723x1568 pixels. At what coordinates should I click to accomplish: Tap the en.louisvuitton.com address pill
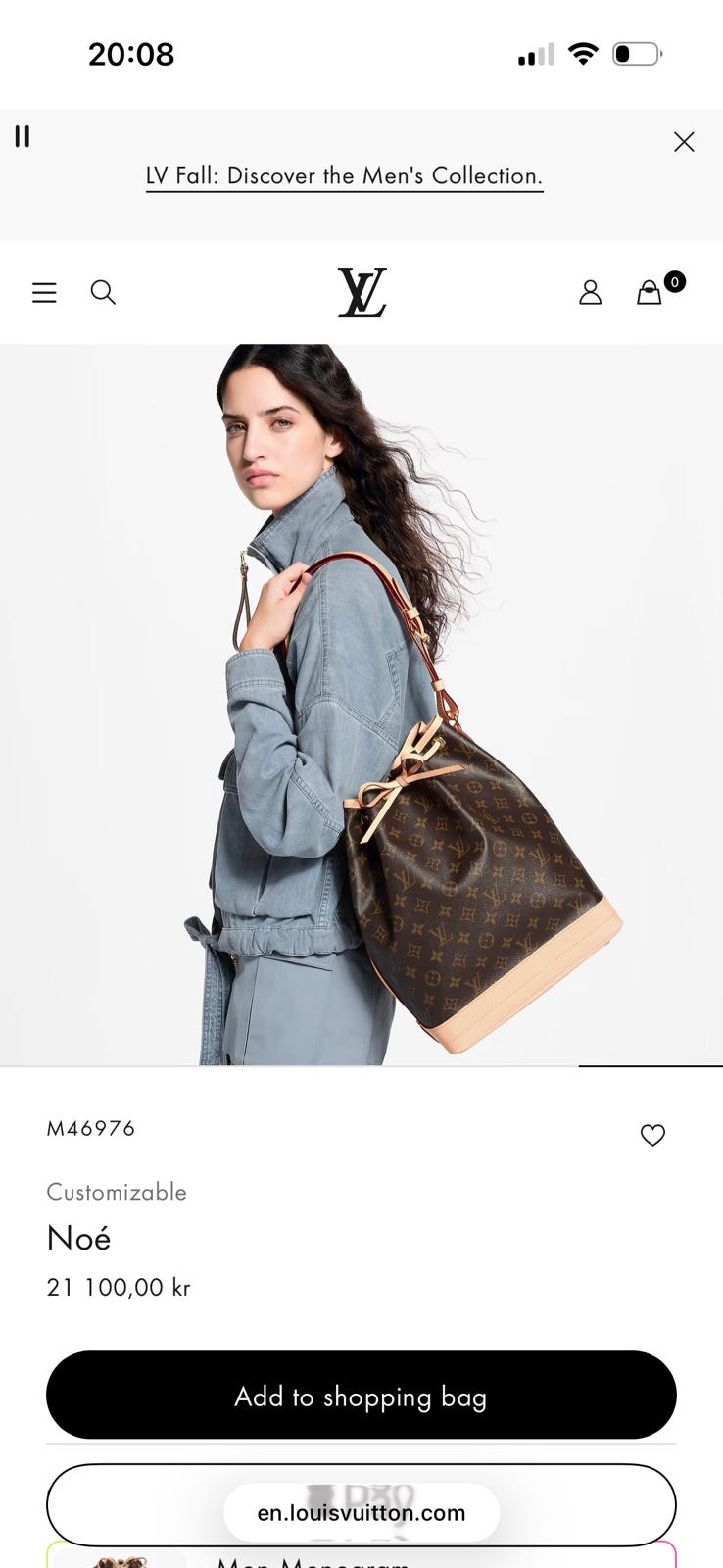[x=361, y=1512]
